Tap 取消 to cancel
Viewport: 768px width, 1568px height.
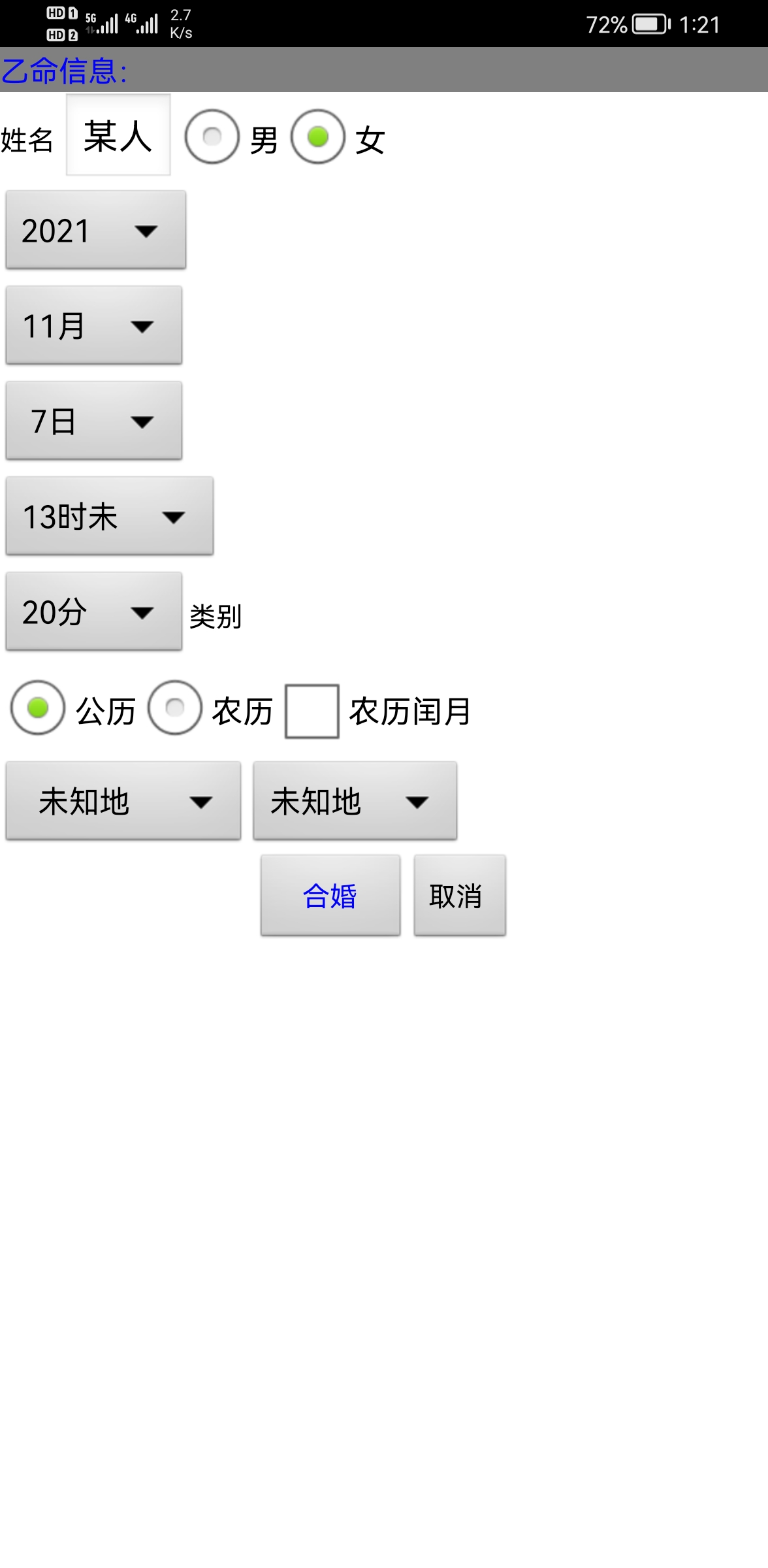point(459,895)
